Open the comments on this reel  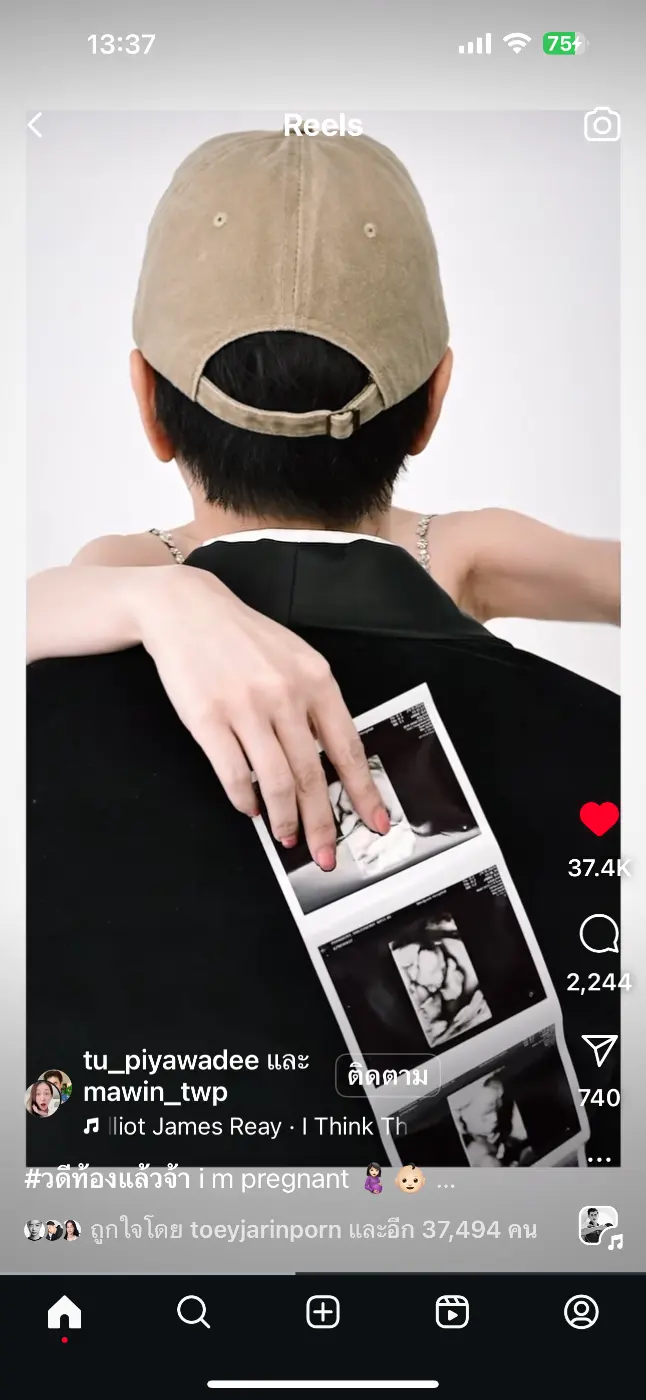(599, 936)
